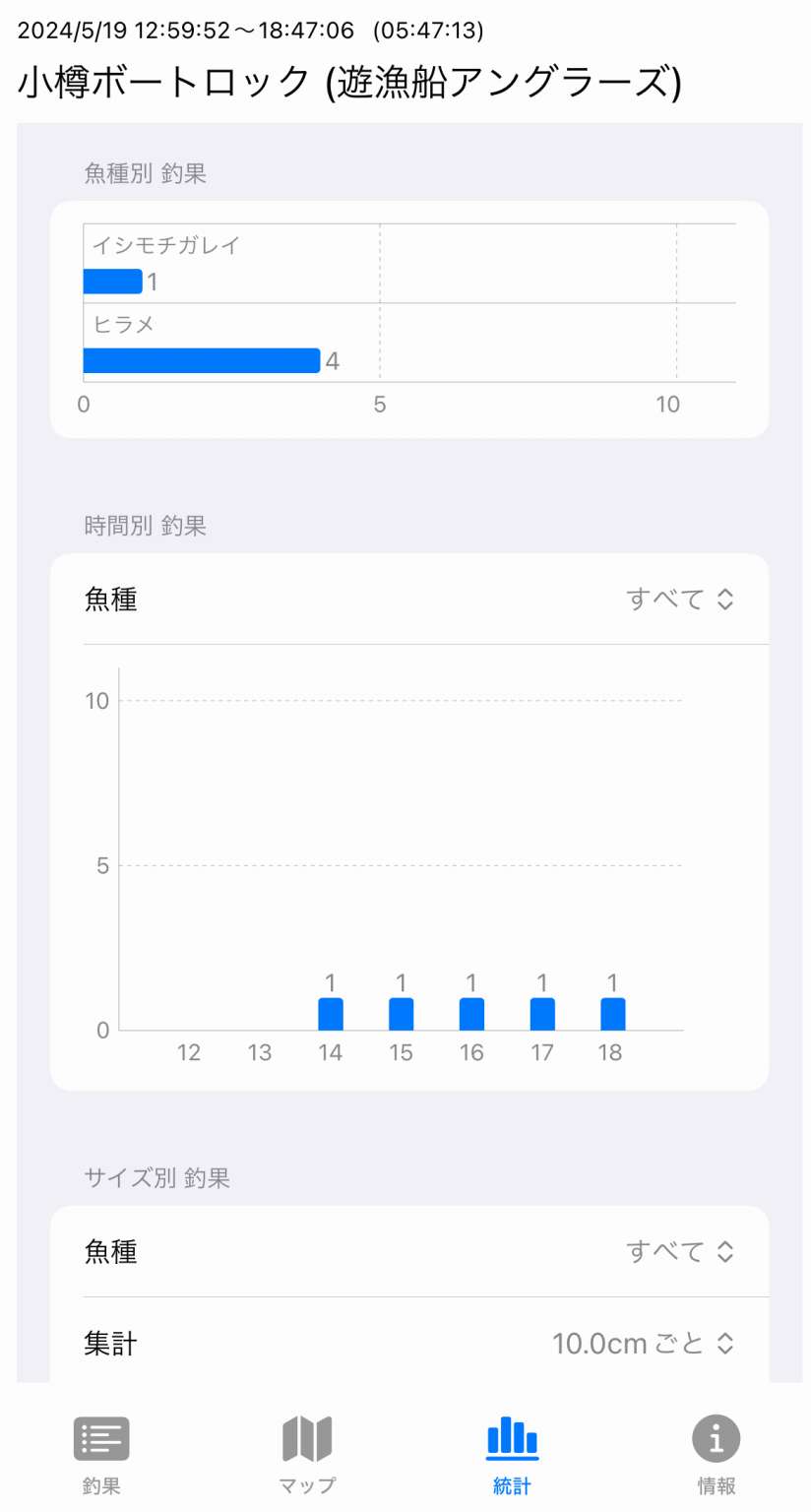Change the 集計 10.0cmごと interval
Viewport: 811px width, 1512px height.
tap(644, 1343)
